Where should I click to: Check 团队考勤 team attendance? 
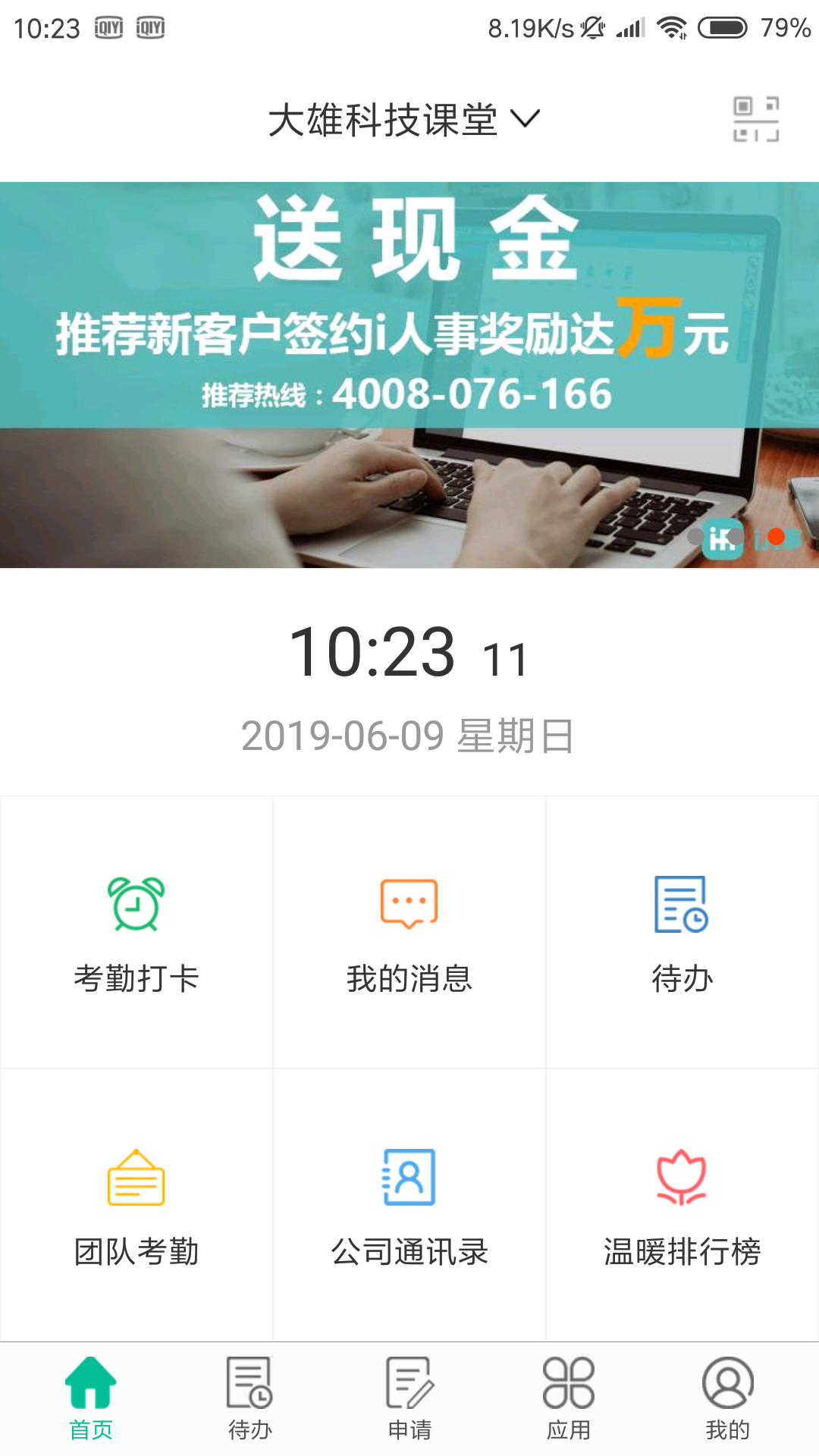click(x=136, y=1206)
